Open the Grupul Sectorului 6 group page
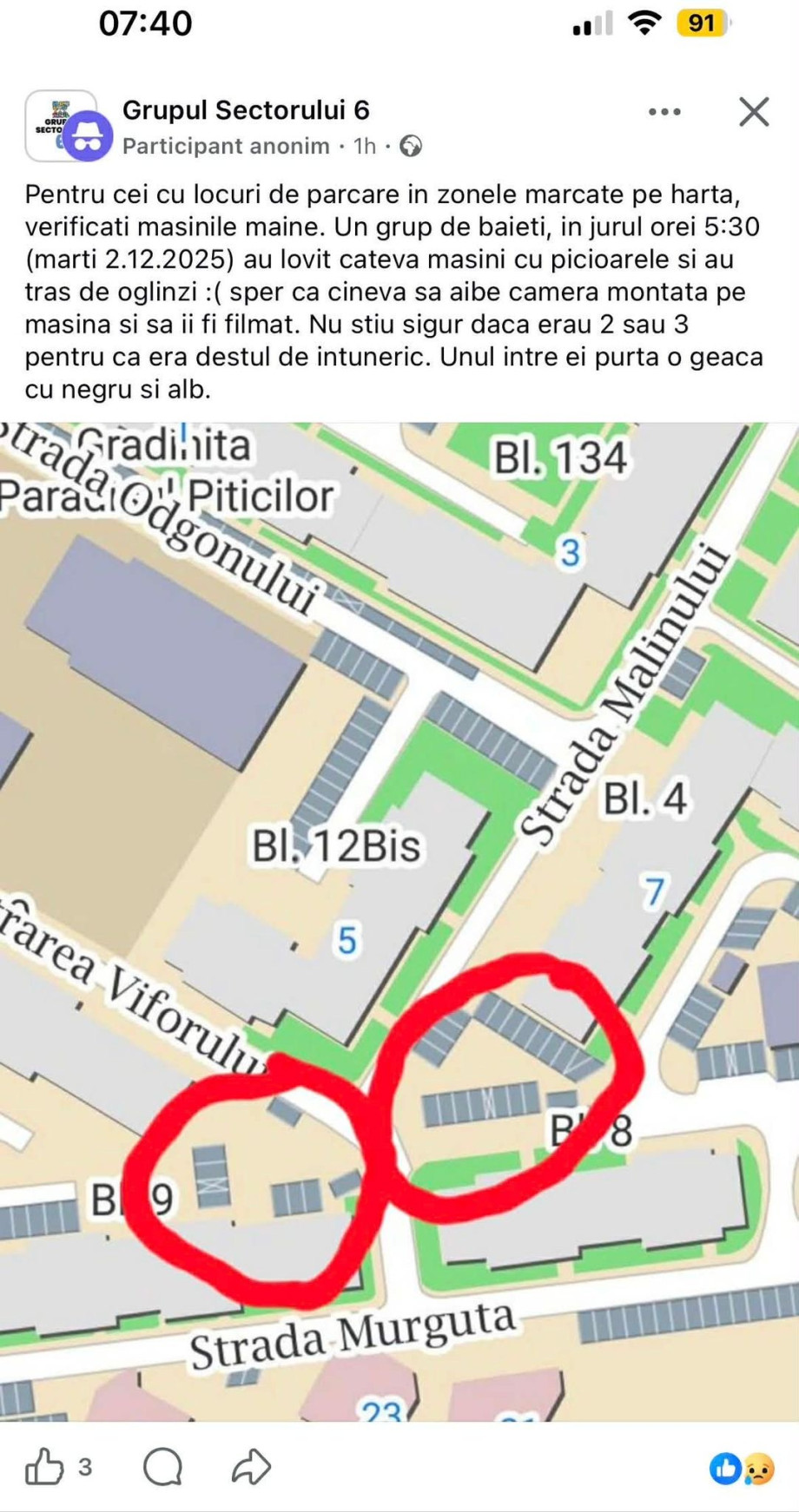The height and width of the screenshot is (1512, 799). point(246,110)
